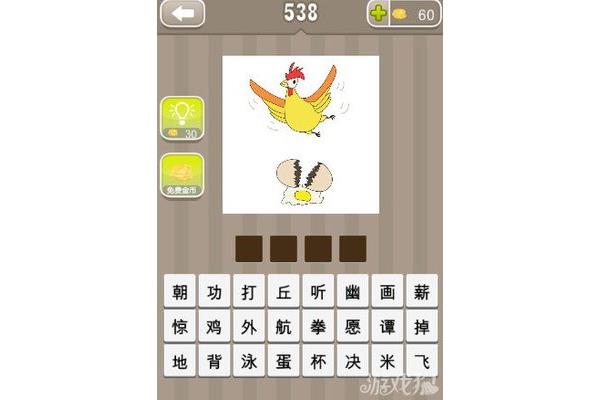Pick the character 功
The width and height of the screenshot is (600, 400).
214,291
